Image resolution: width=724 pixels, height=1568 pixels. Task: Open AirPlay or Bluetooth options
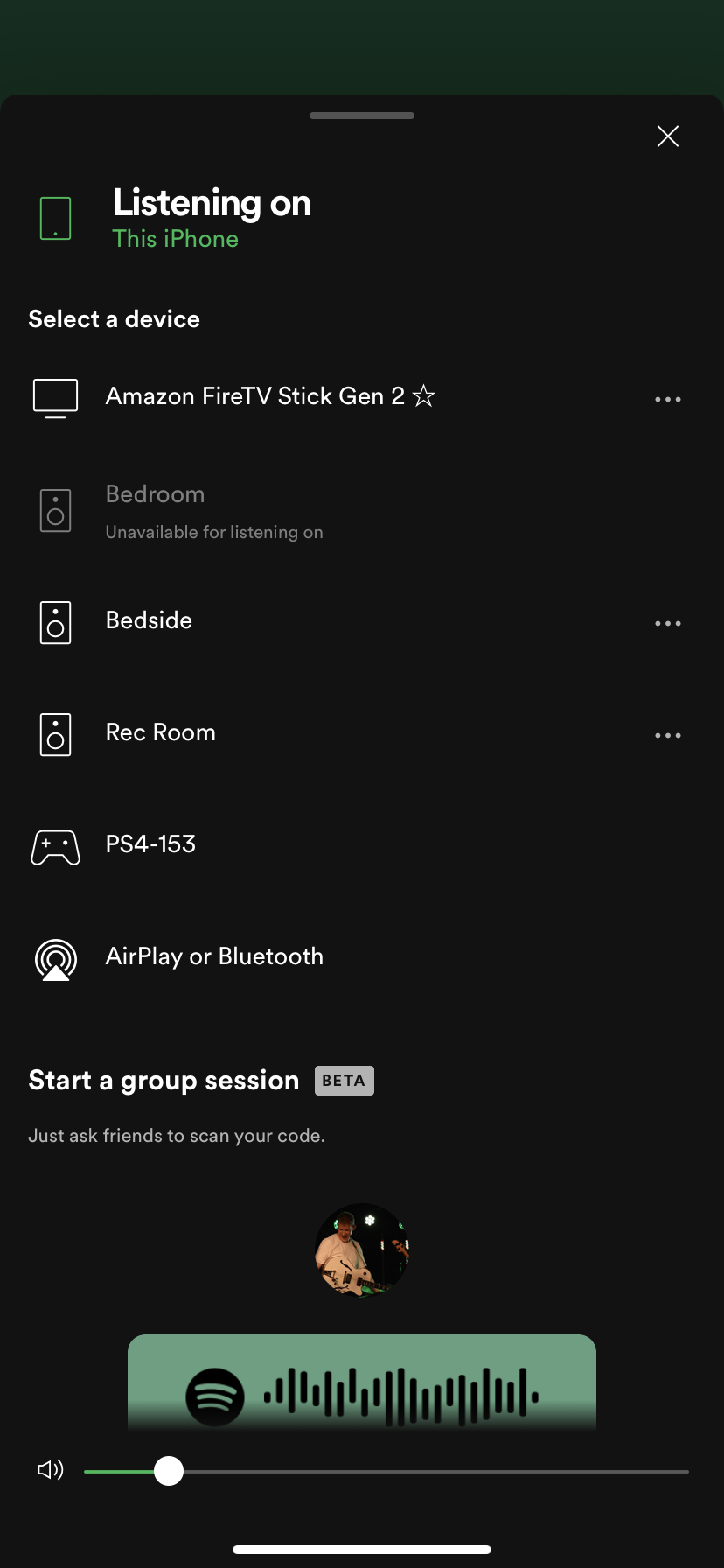tap(214, 957)
